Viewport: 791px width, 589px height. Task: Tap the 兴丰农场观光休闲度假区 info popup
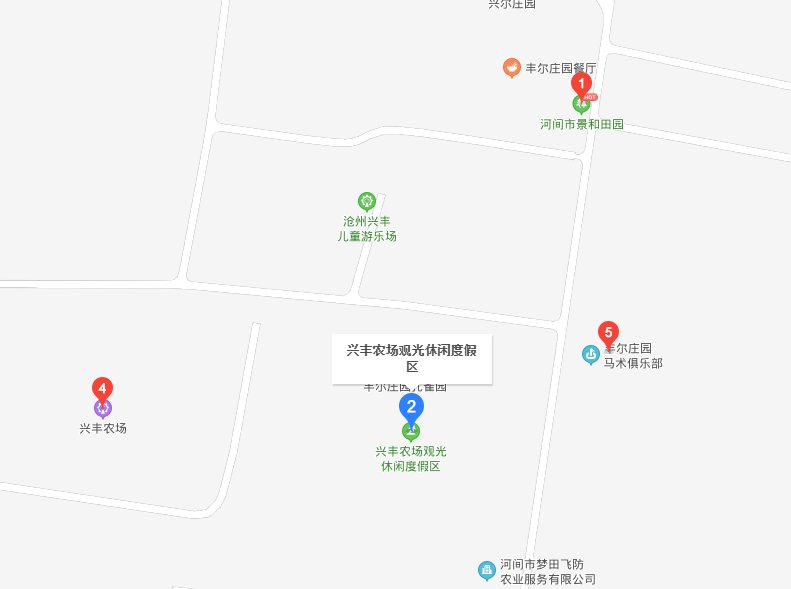click(412, 358)
